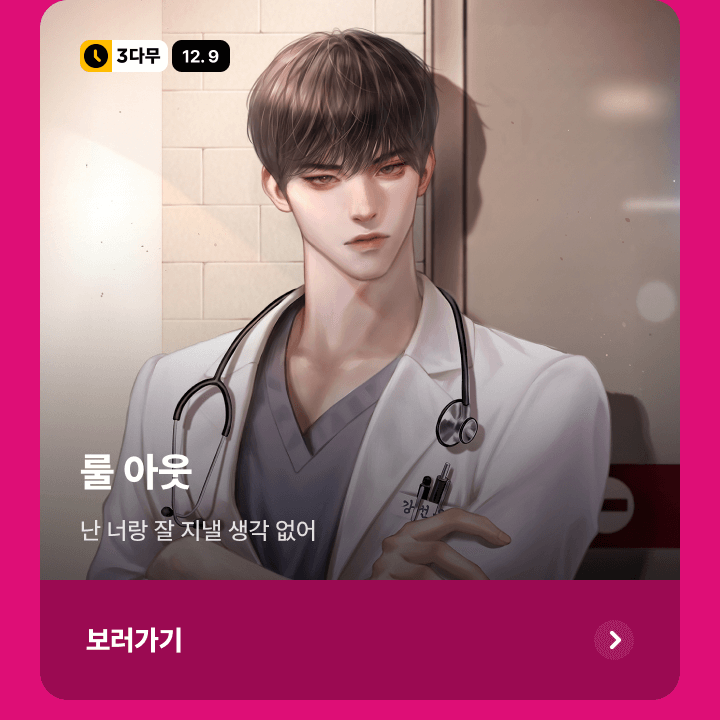Tap the 보러가기 button
Viewport: 720px width, 720px height.
click(359, 640)
